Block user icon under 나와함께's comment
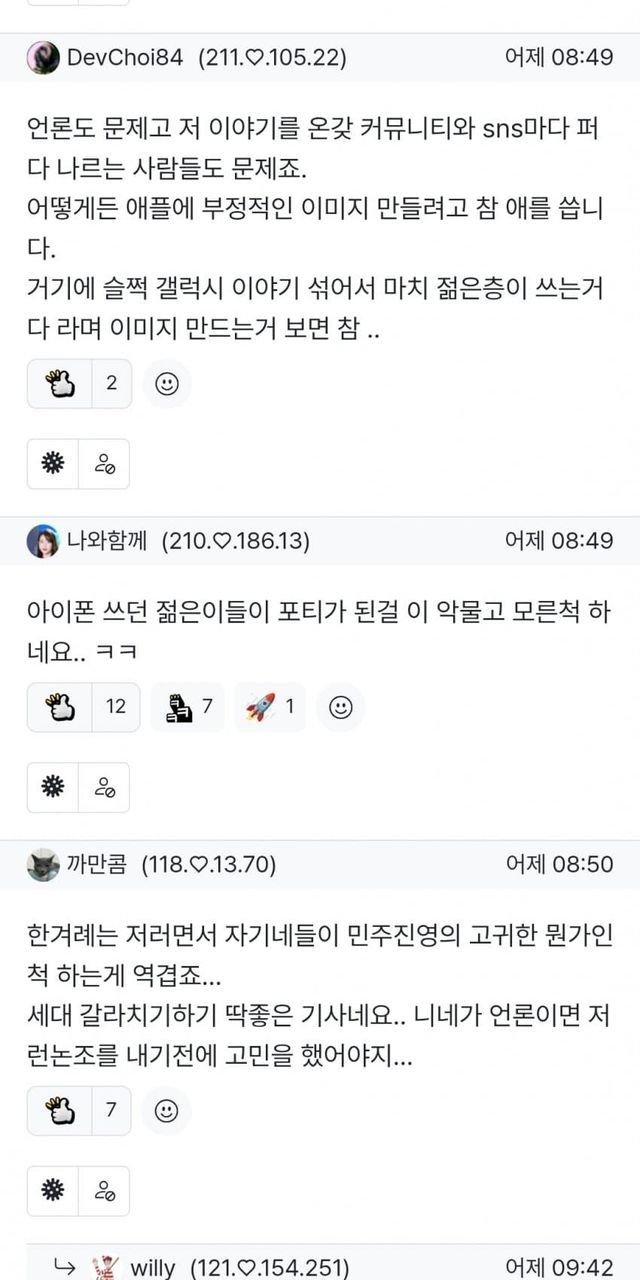Screen dimensions: 640x1280 (x=104, y=787)
